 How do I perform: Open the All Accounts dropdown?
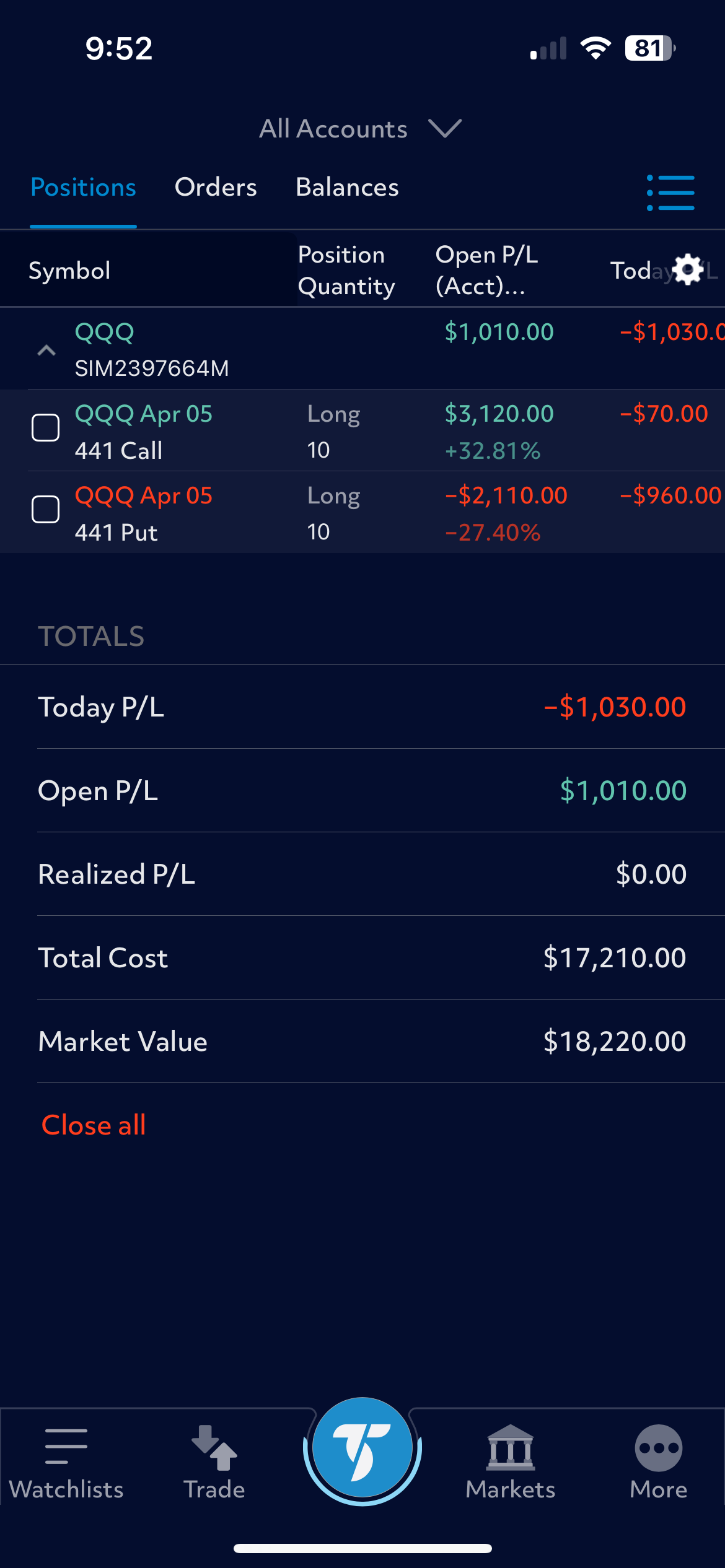359,129
